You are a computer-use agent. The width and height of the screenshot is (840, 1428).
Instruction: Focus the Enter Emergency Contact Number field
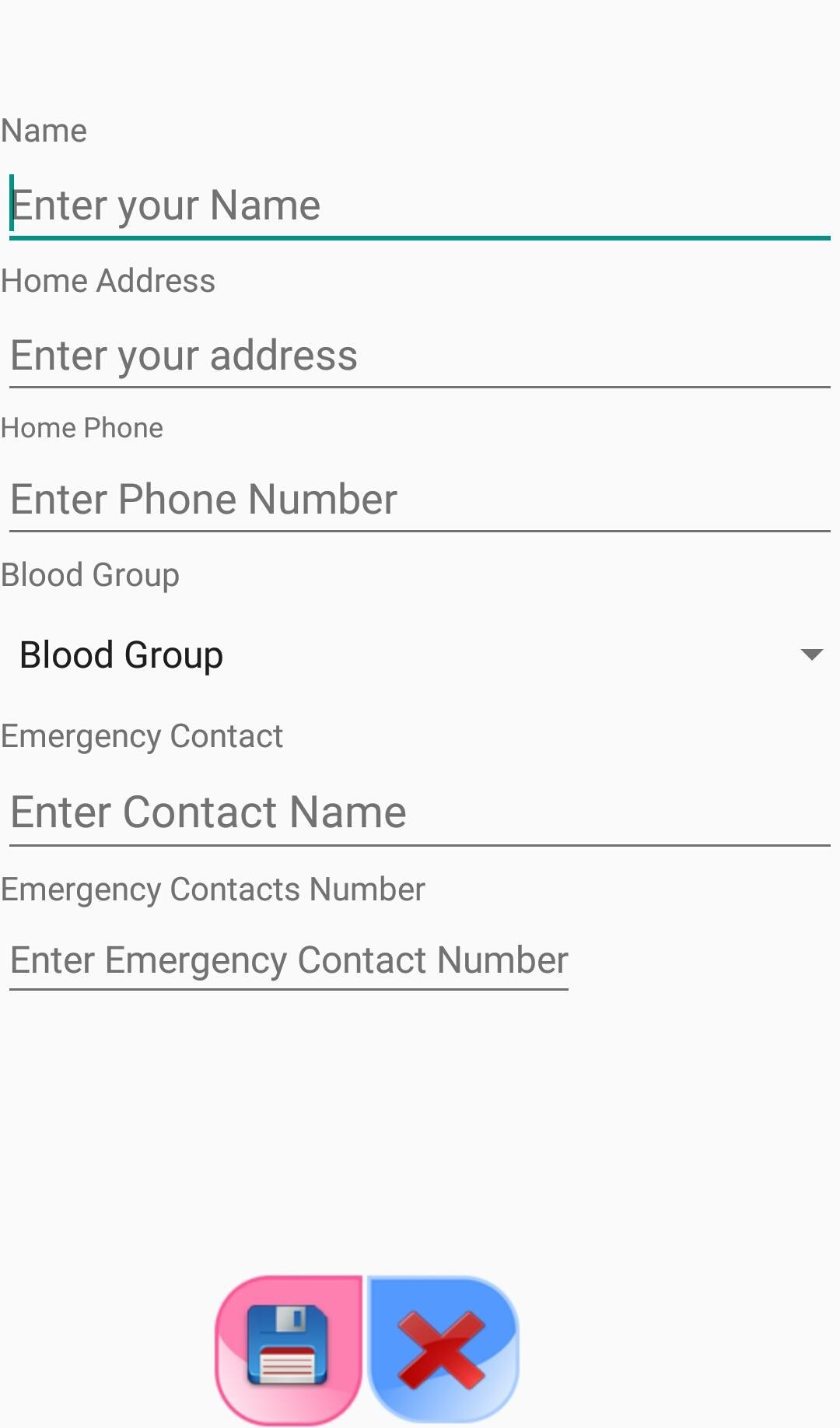coord(289,960)
